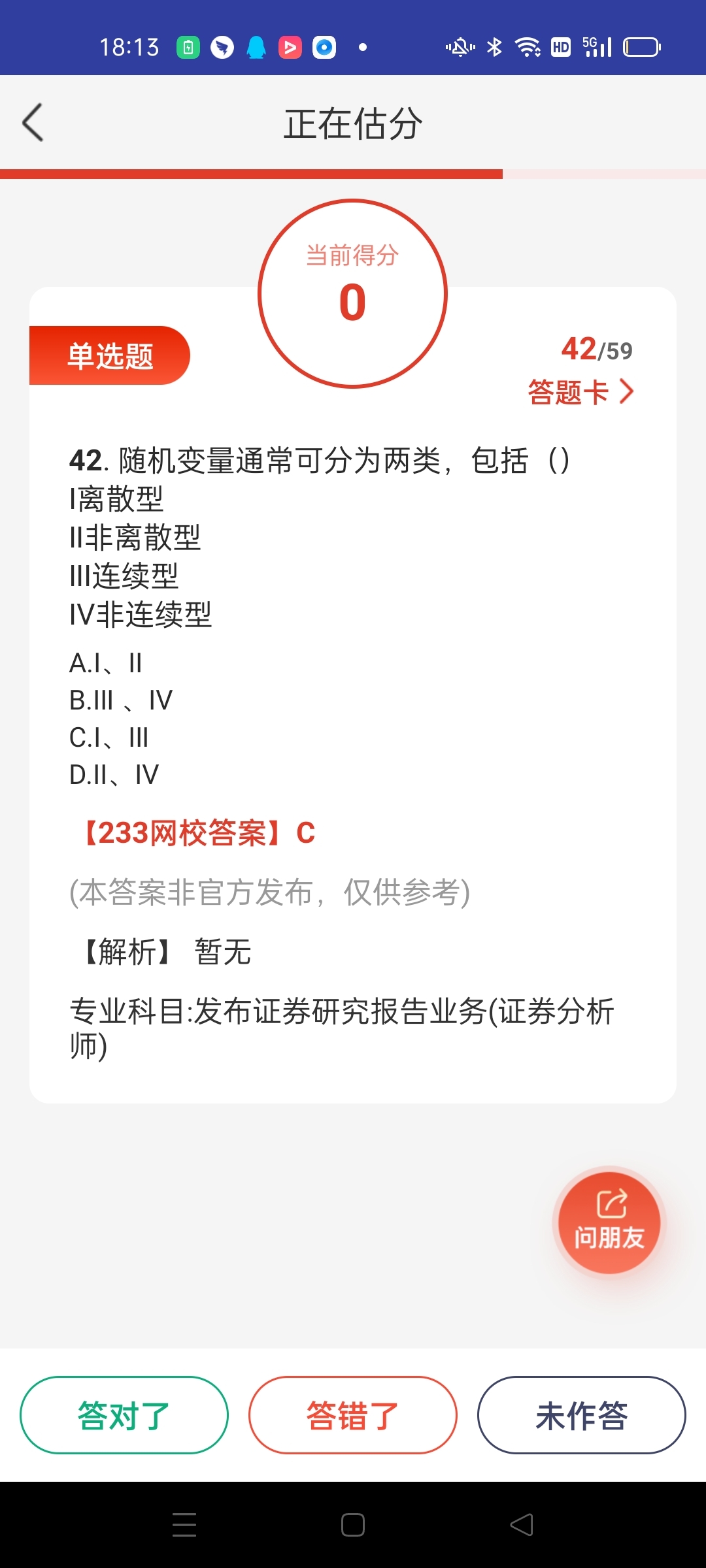This screenshot has width=706, height=1568.
Task: Tap the 问朋友 share button
Action: tap(609, 1222)
